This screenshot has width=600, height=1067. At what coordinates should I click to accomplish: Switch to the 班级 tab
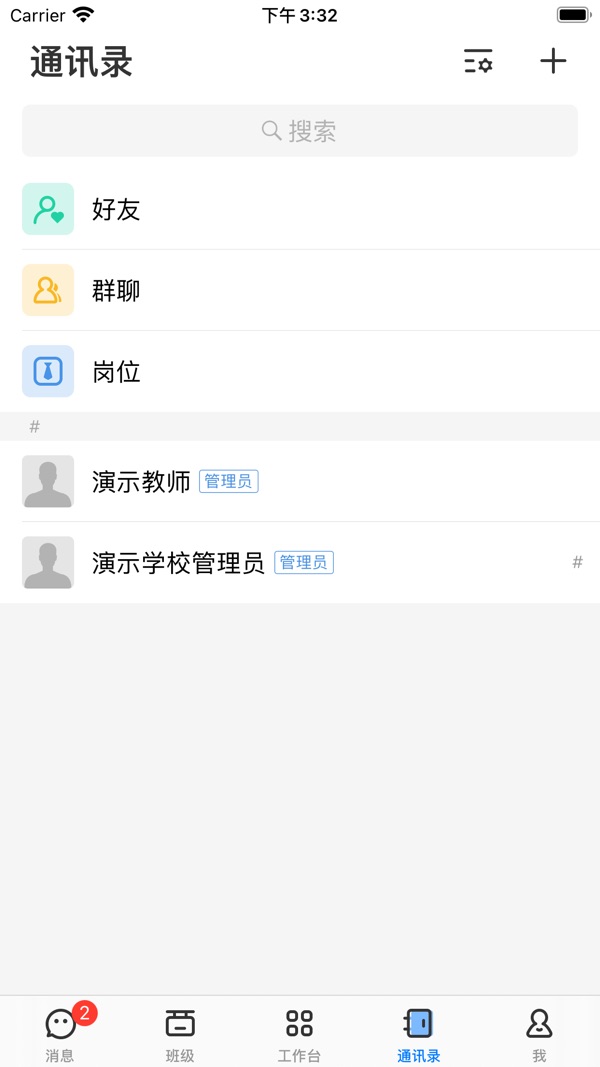point(180,1032)
